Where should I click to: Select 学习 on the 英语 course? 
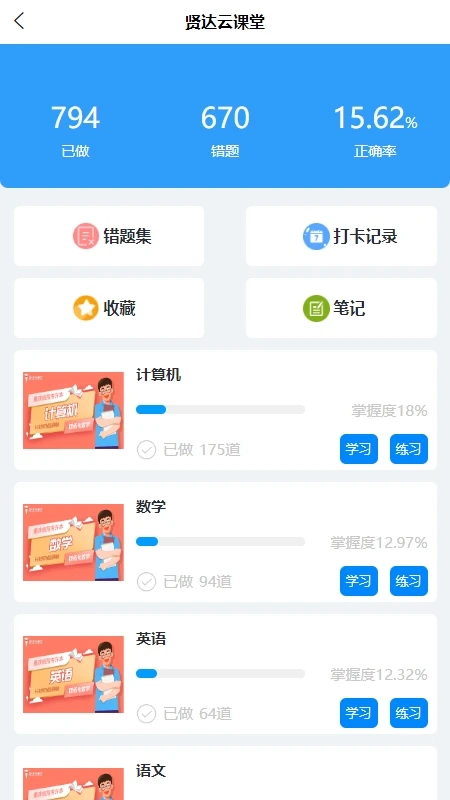[x=359, y=713]
